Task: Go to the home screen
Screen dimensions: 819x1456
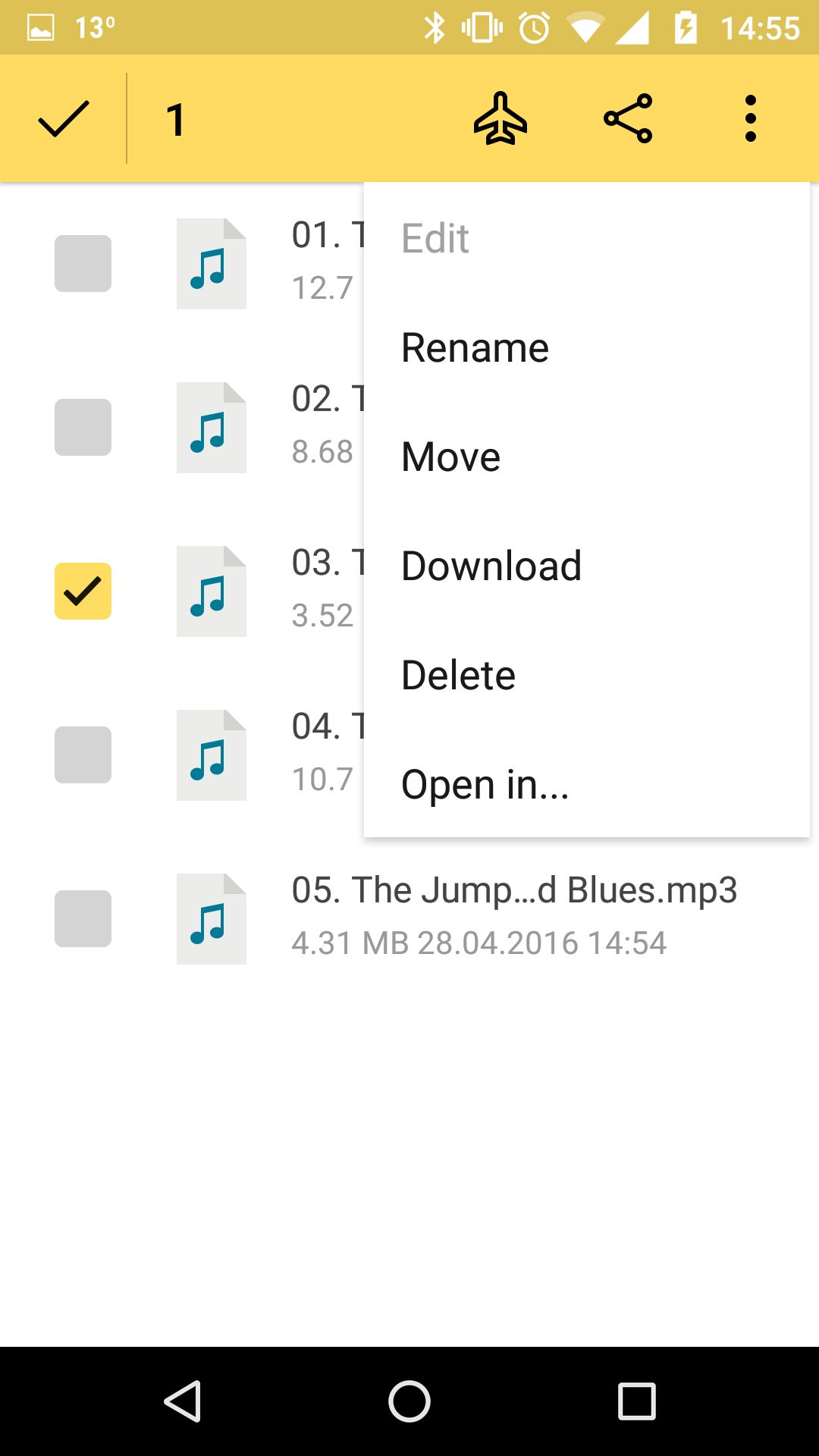Action: [x=409, y=1401]
